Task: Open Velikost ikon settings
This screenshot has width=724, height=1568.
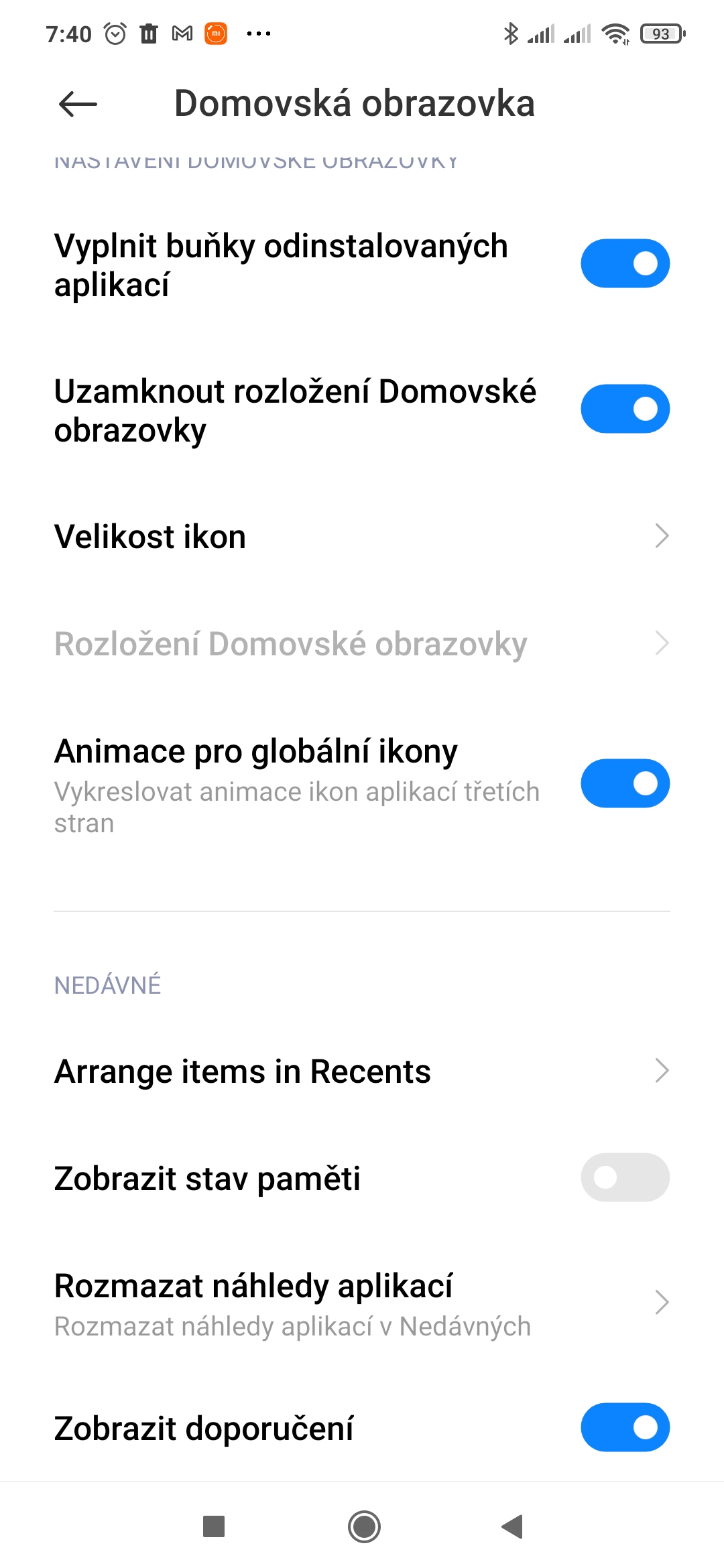Action: [362, 537]
